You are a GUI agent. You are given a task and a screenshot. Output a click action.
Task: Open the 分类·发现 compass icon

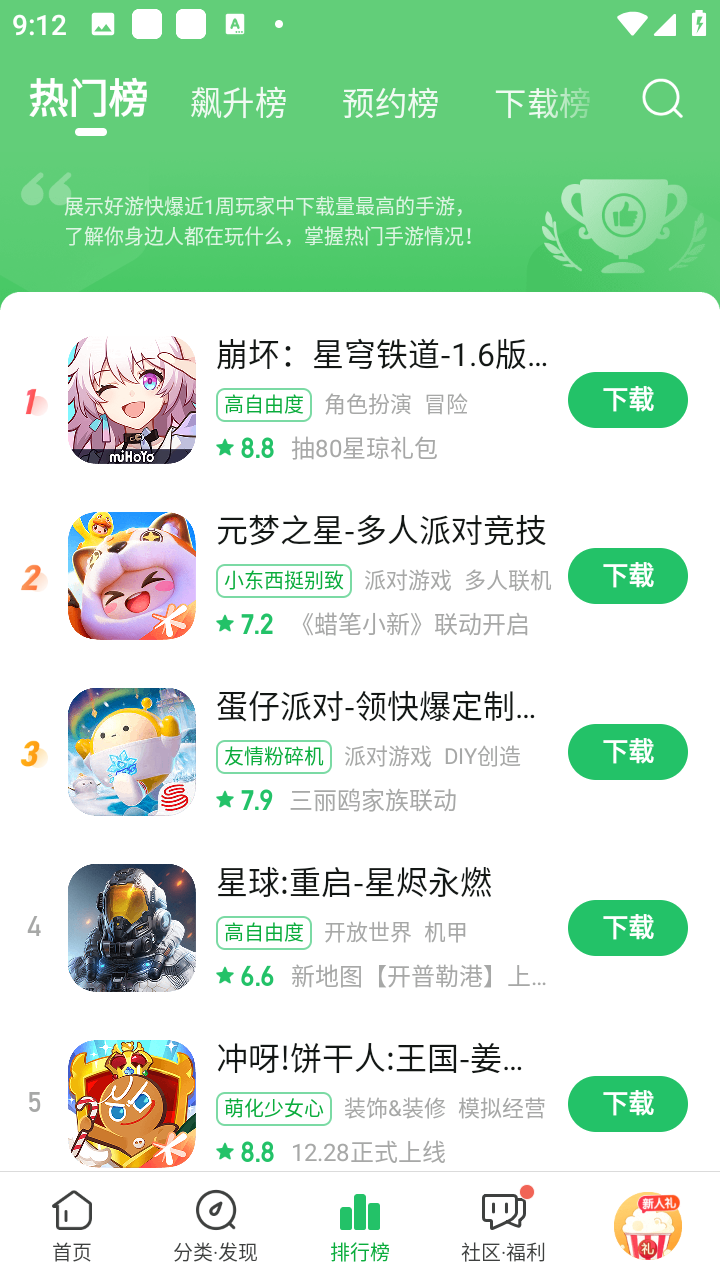click(215, 1222)
